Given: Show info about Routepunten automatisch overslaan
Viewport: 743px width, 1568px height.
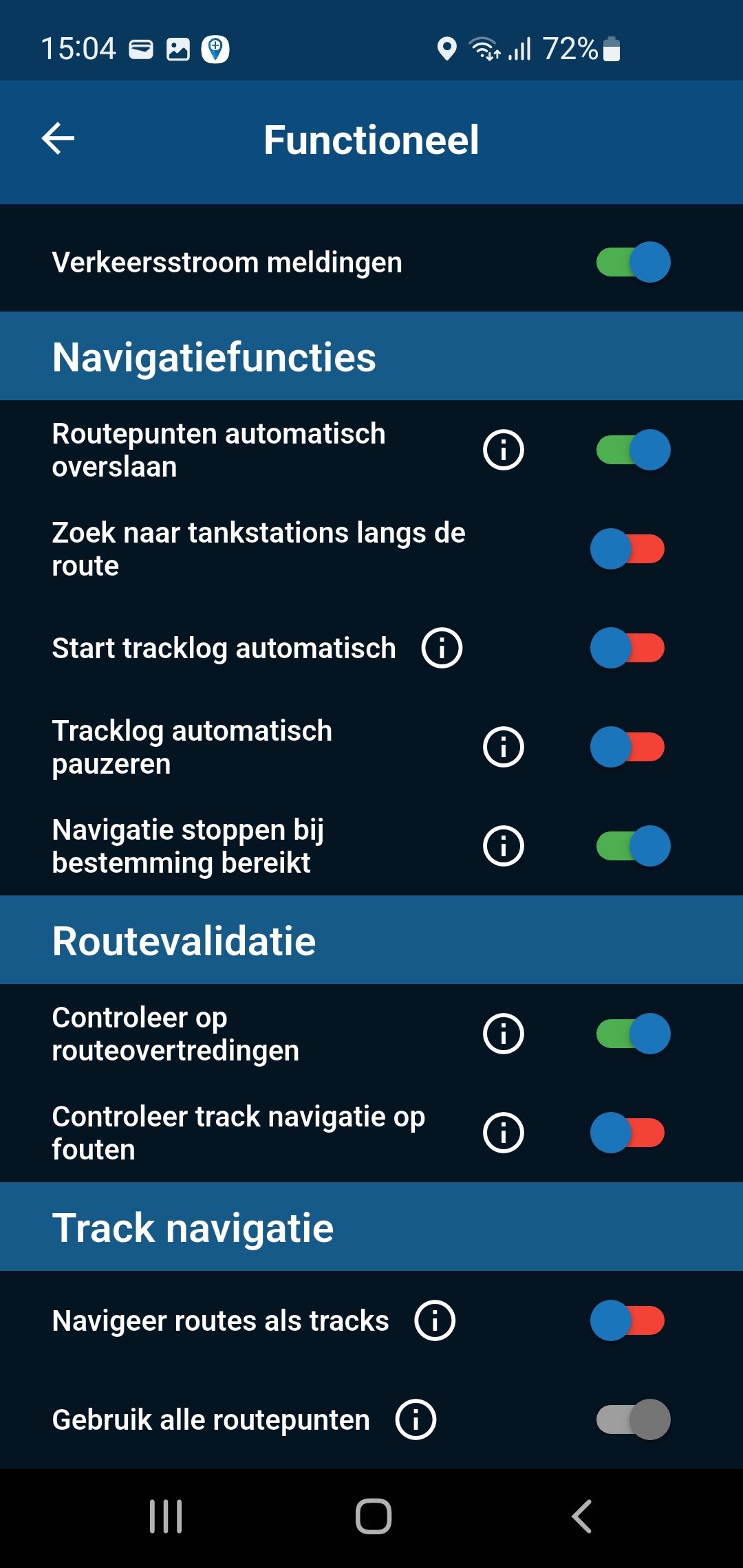Looking at the screenshot, I should pyautogui.click(x=504, y=450).
